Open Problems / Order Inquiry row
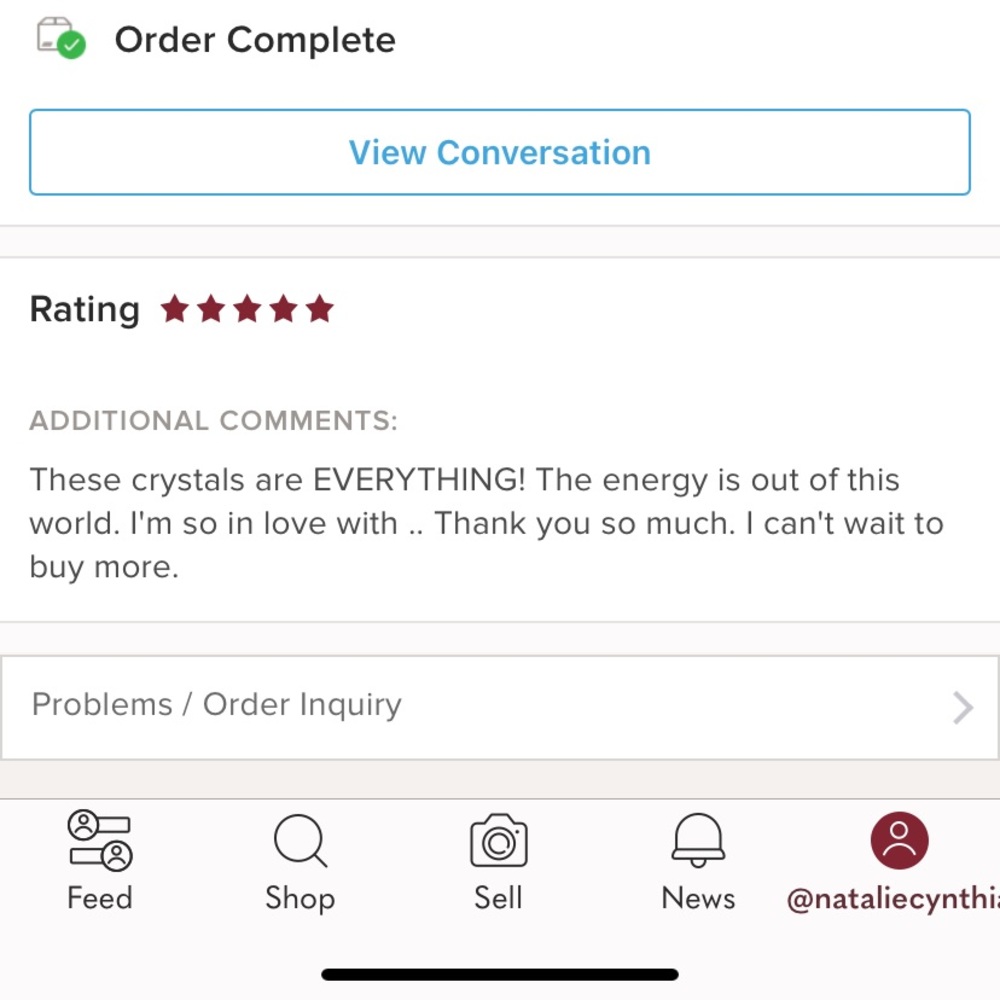 click(500, 706)
